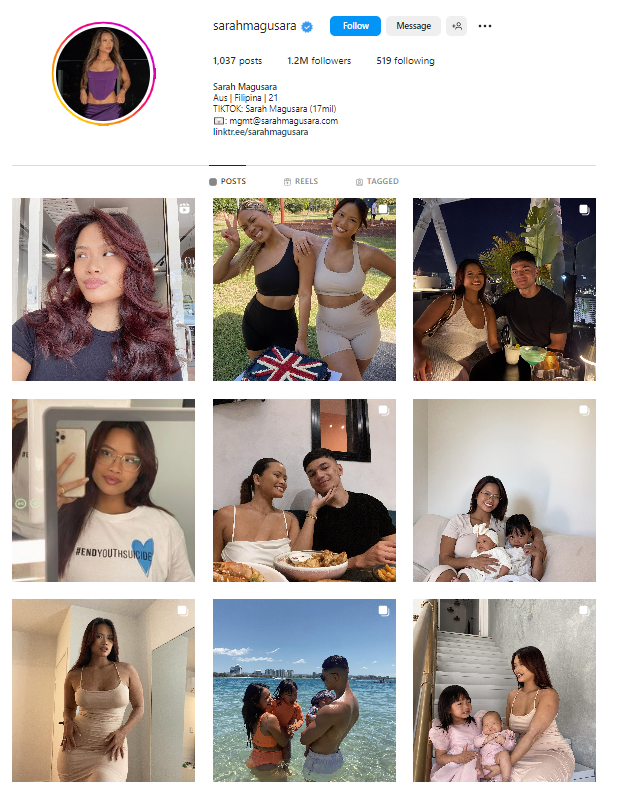This screenshot has width=627, height=791.
Task: Tap the suggested accounts icon
Action: pyautogui.click(x=457, y=26)
